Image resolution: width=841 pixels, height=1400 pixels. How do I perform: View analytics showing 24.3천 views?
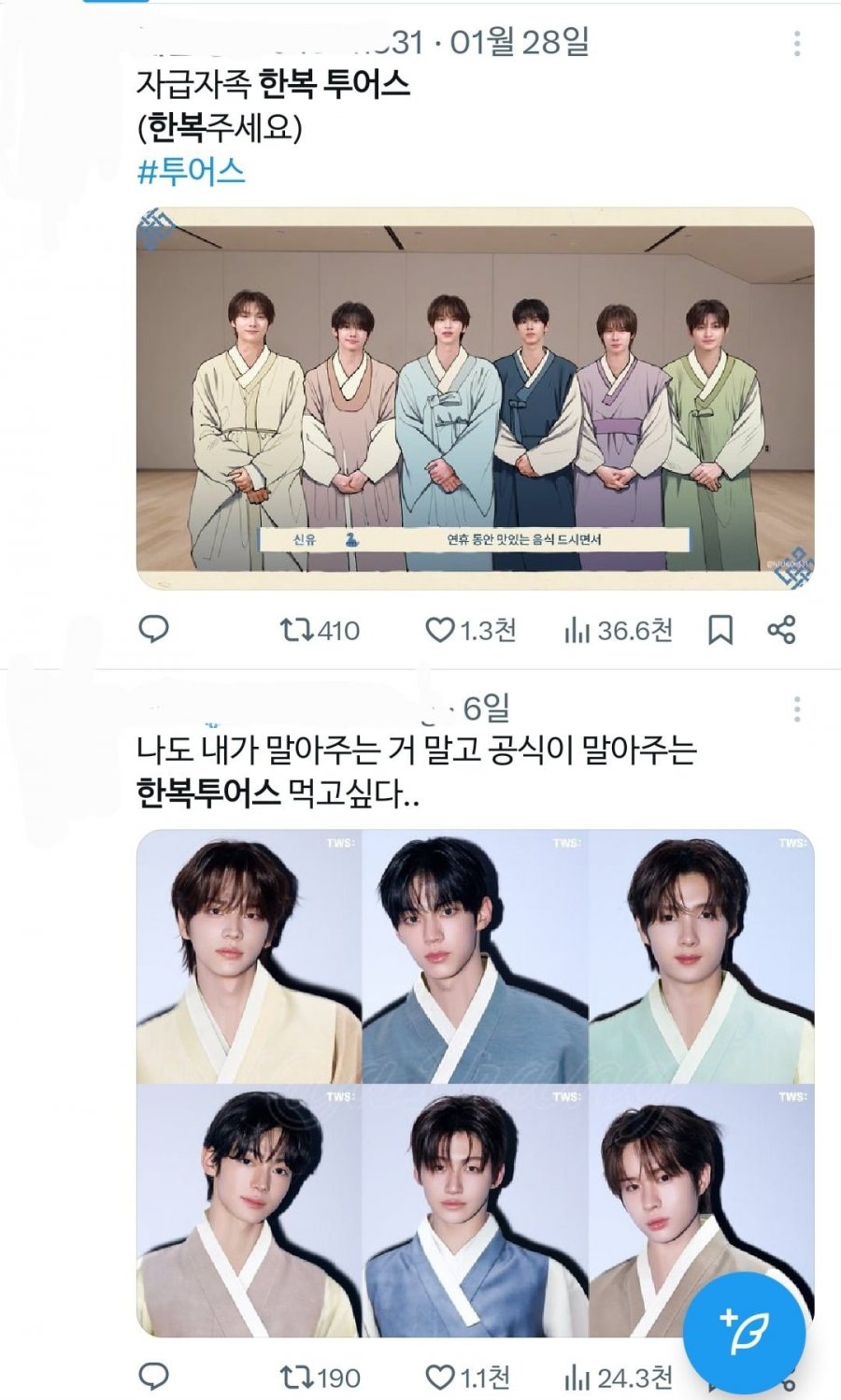(x=619, y=1378)
